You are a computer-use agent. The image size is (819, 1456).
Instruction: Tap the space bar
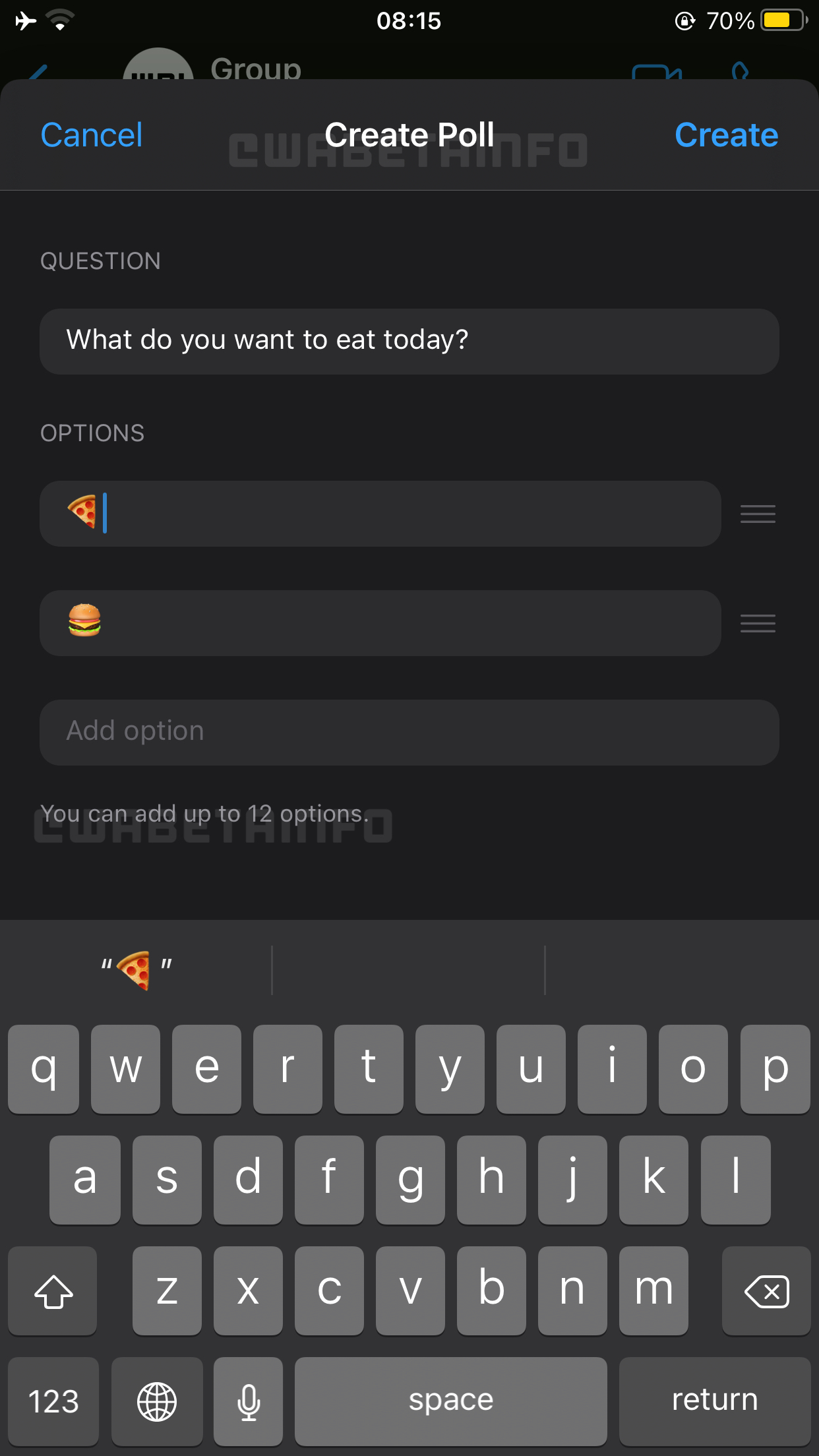[x=450, y=1401]
